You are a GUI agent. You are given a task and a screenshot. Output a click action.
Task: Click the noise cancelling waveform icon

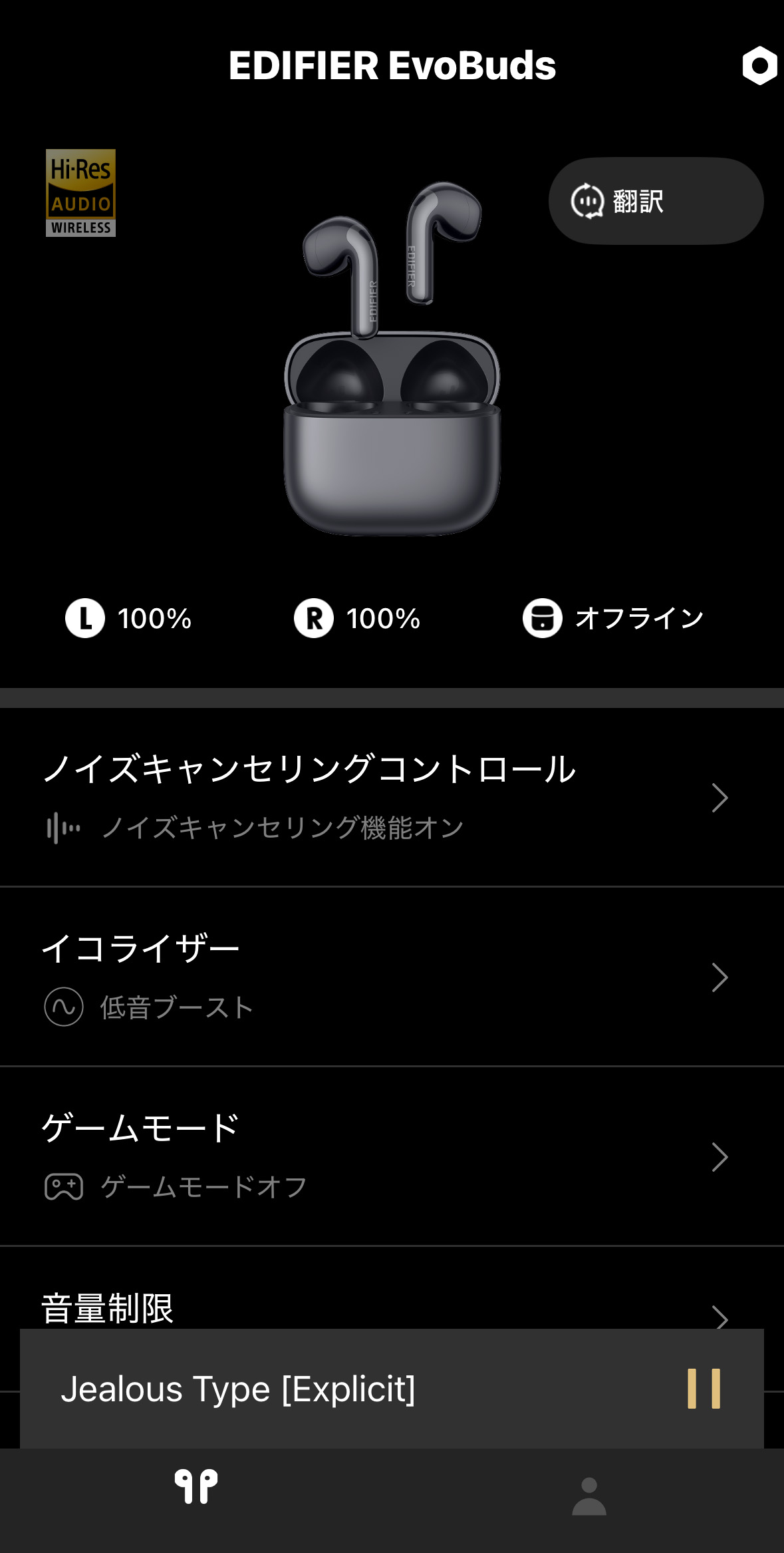[65, 827]
